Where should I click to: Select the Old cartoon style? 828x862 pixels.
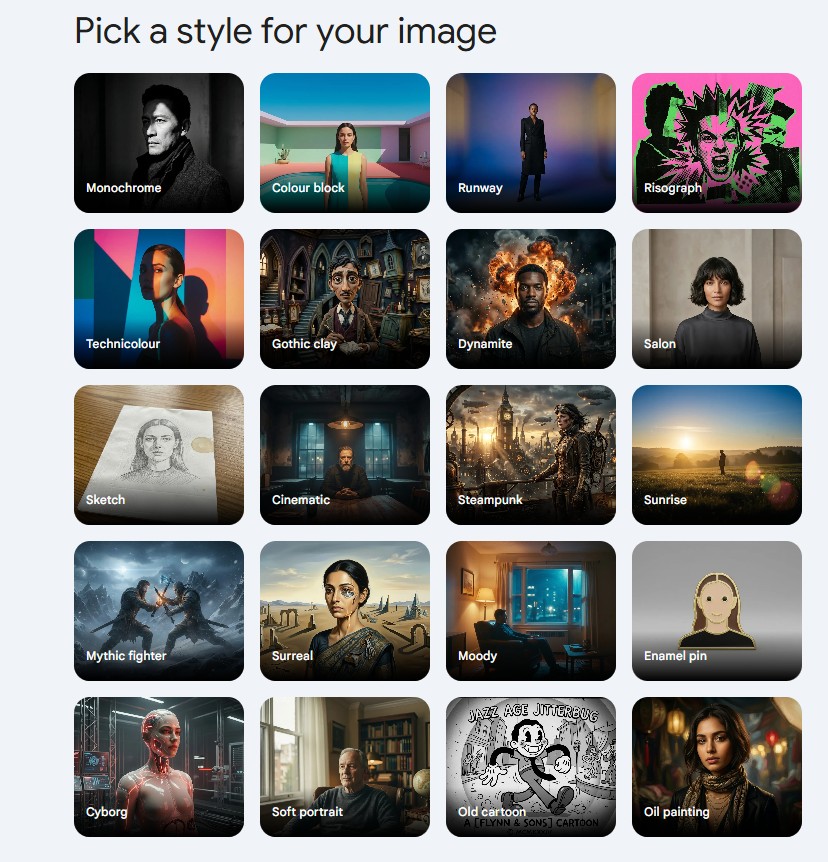531,767
